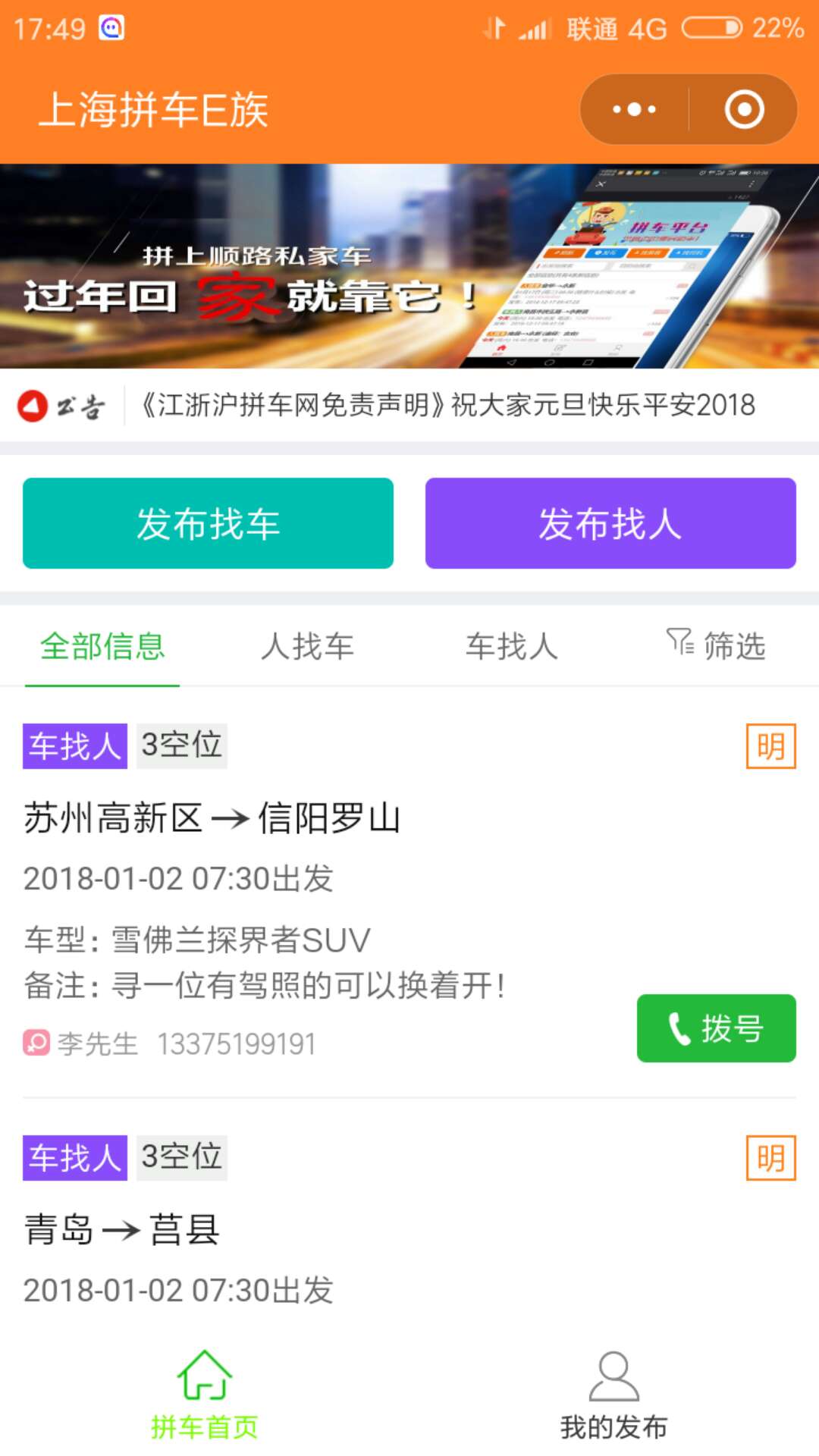Tap 发布找车 to post a ride request
Image resolution: width=819 pixels, height=1456 pixels.
(208, 523)
